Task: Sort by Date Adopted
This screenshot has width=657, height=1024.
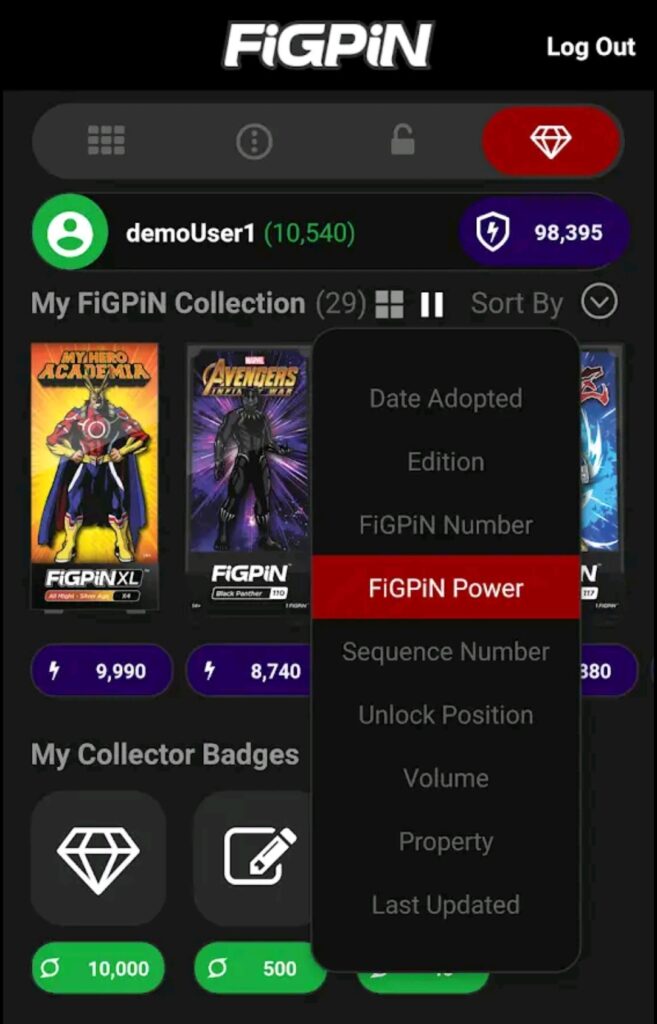Action: [x=446, y=398]
